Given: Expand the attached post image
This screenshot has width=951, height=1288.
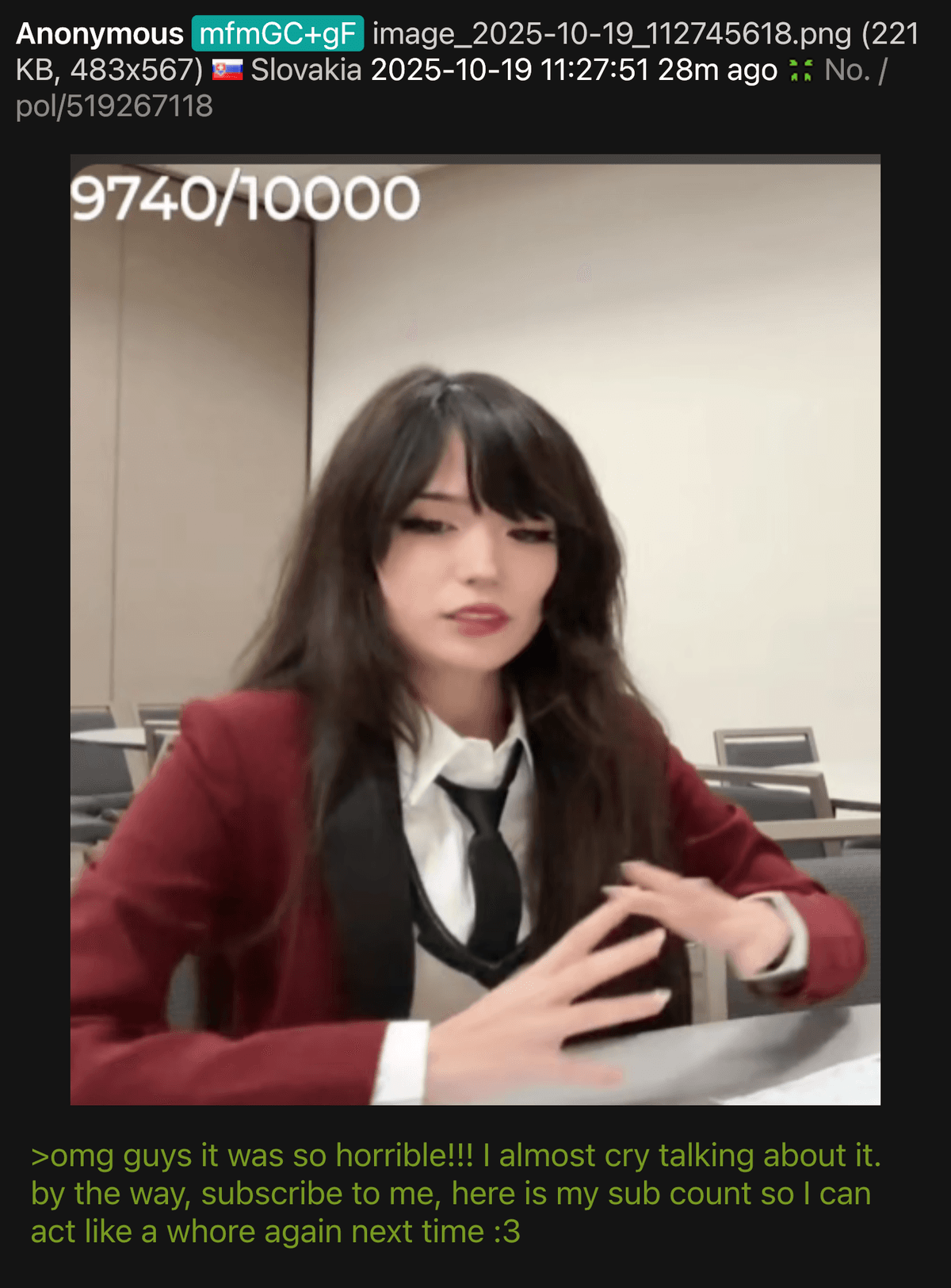Looking at the screenshot, I should coord(475,629).
